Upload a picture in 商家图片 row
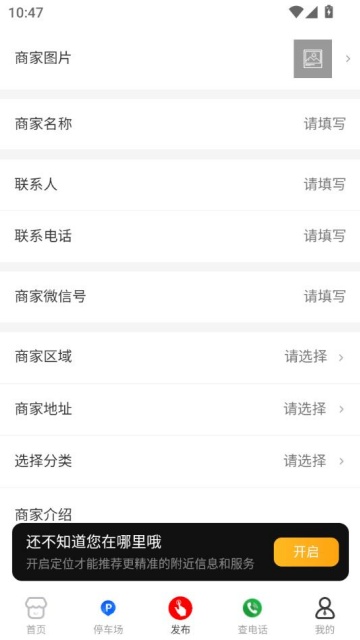This screenshot has height=640, width=360. (313, 59)
